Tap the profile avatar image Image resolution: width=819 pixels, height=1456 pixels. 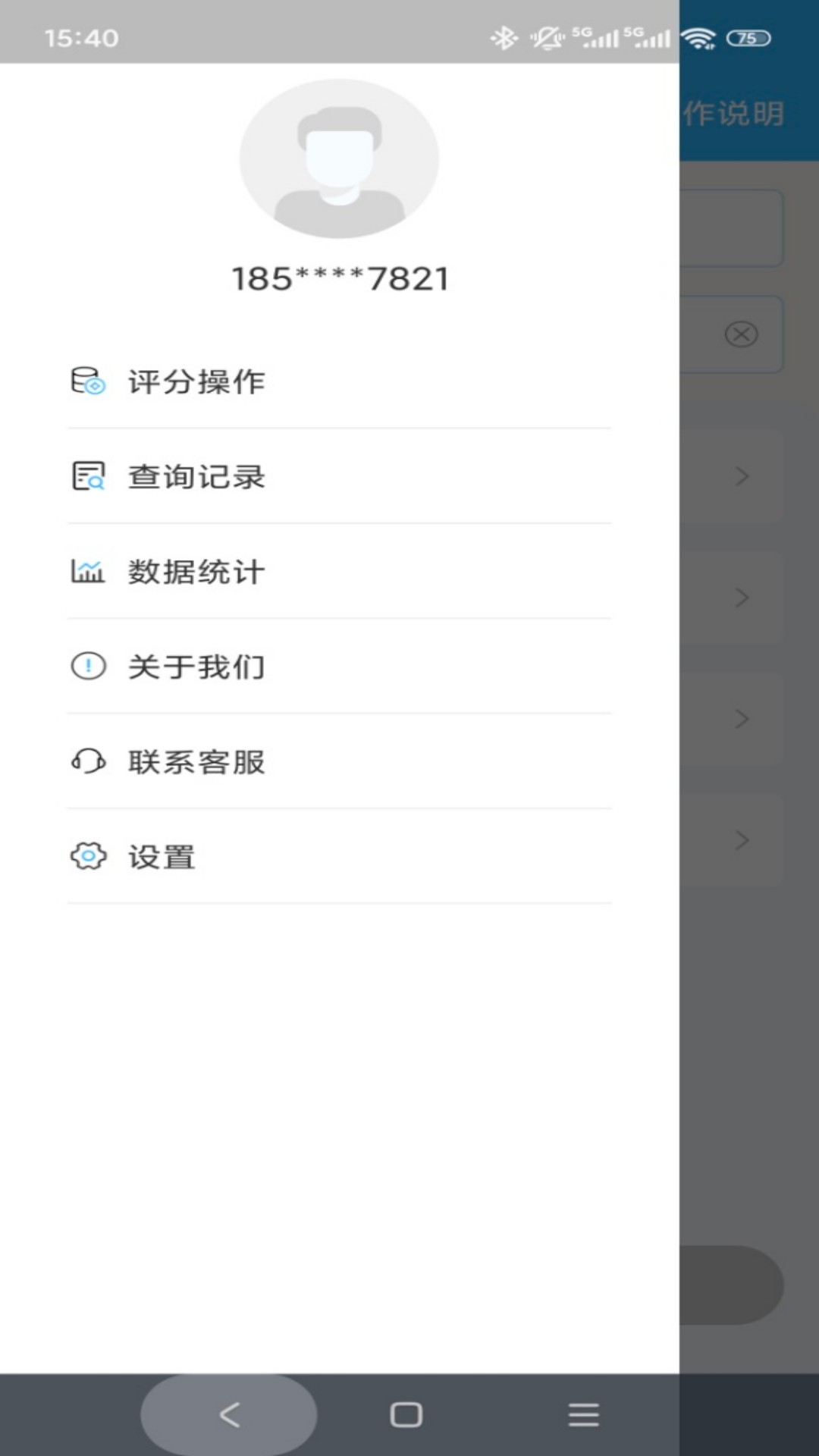[x=339, y=157]
